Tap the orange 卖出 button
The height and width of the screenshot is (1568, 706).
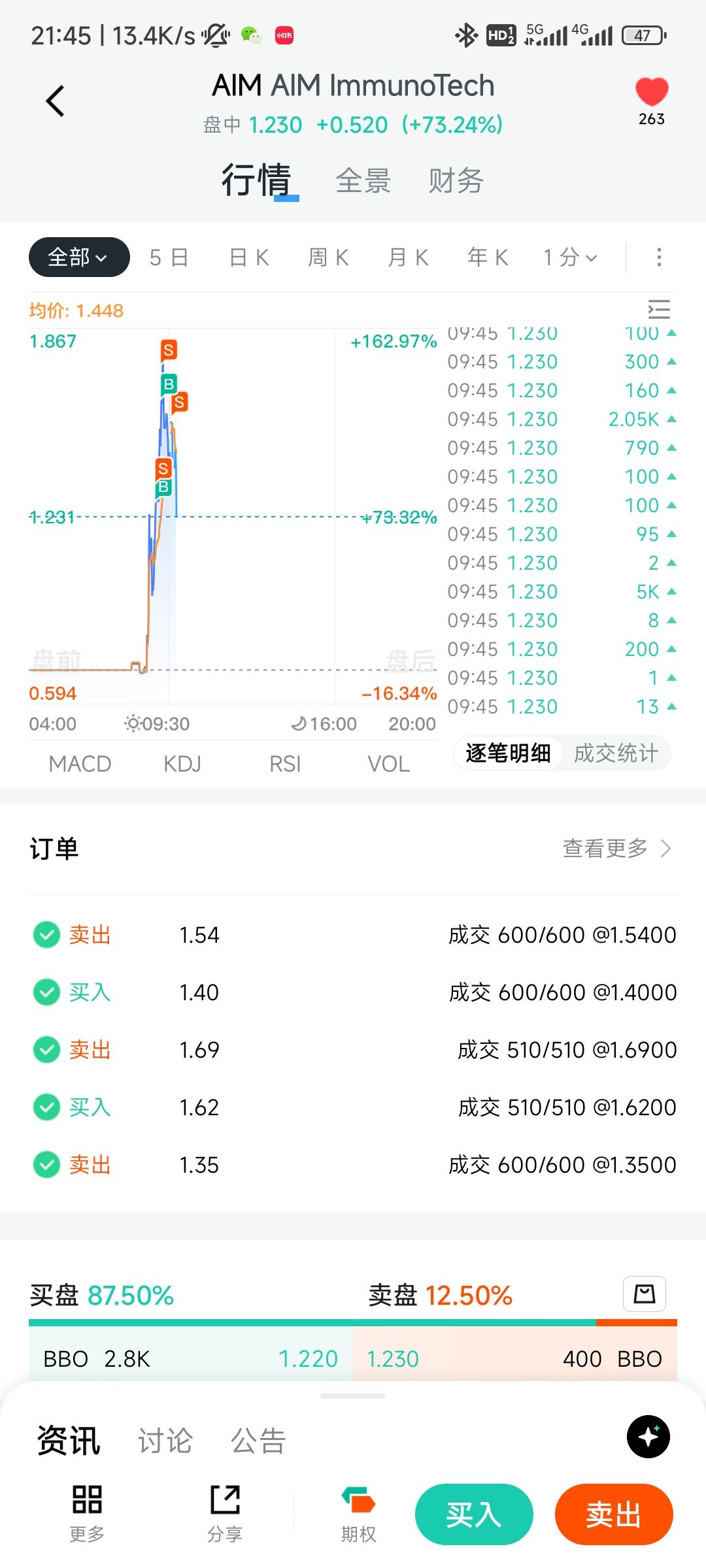click(x=613, y=1514)
